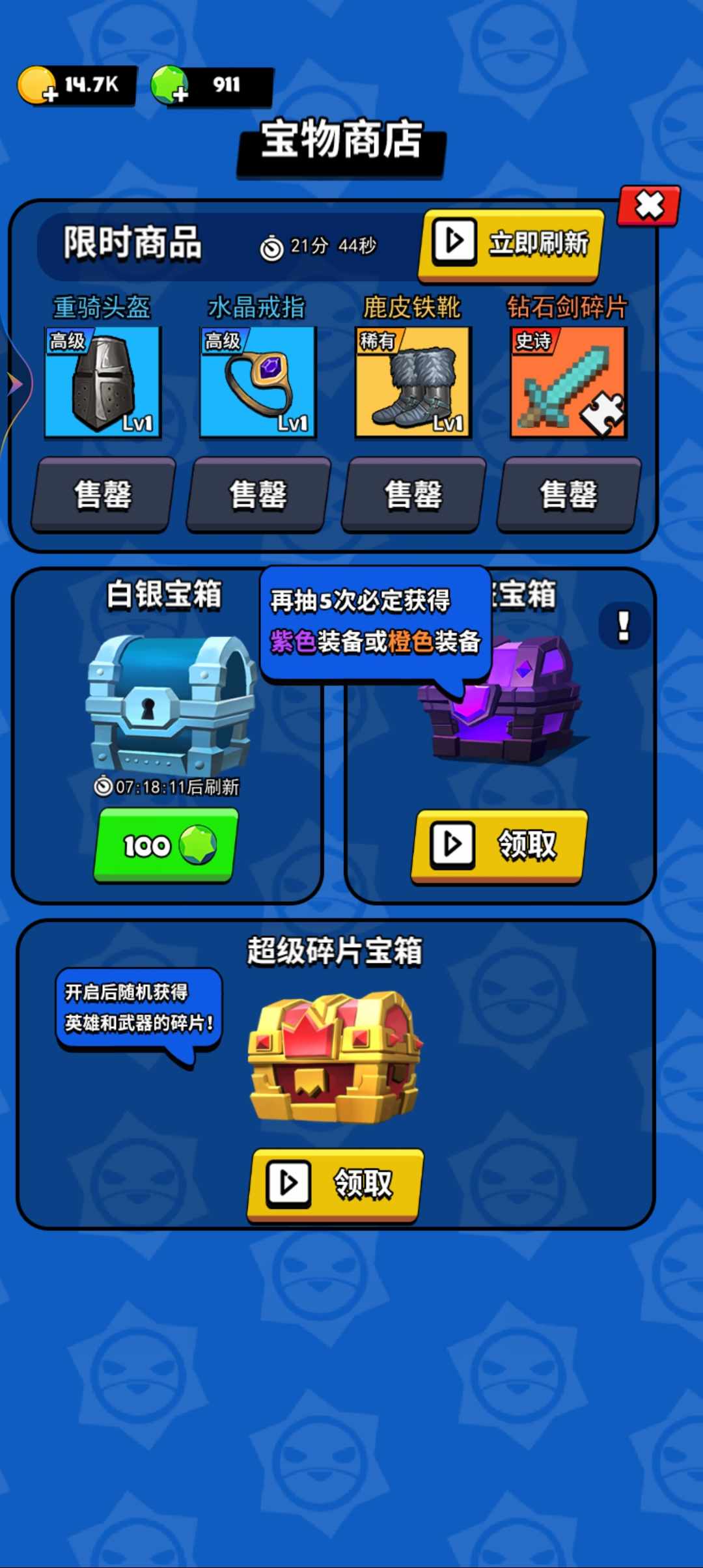Open the 钻石剑碎片 sword shard item
This screenshot has height=1568, width=703.
coord(568,382)
